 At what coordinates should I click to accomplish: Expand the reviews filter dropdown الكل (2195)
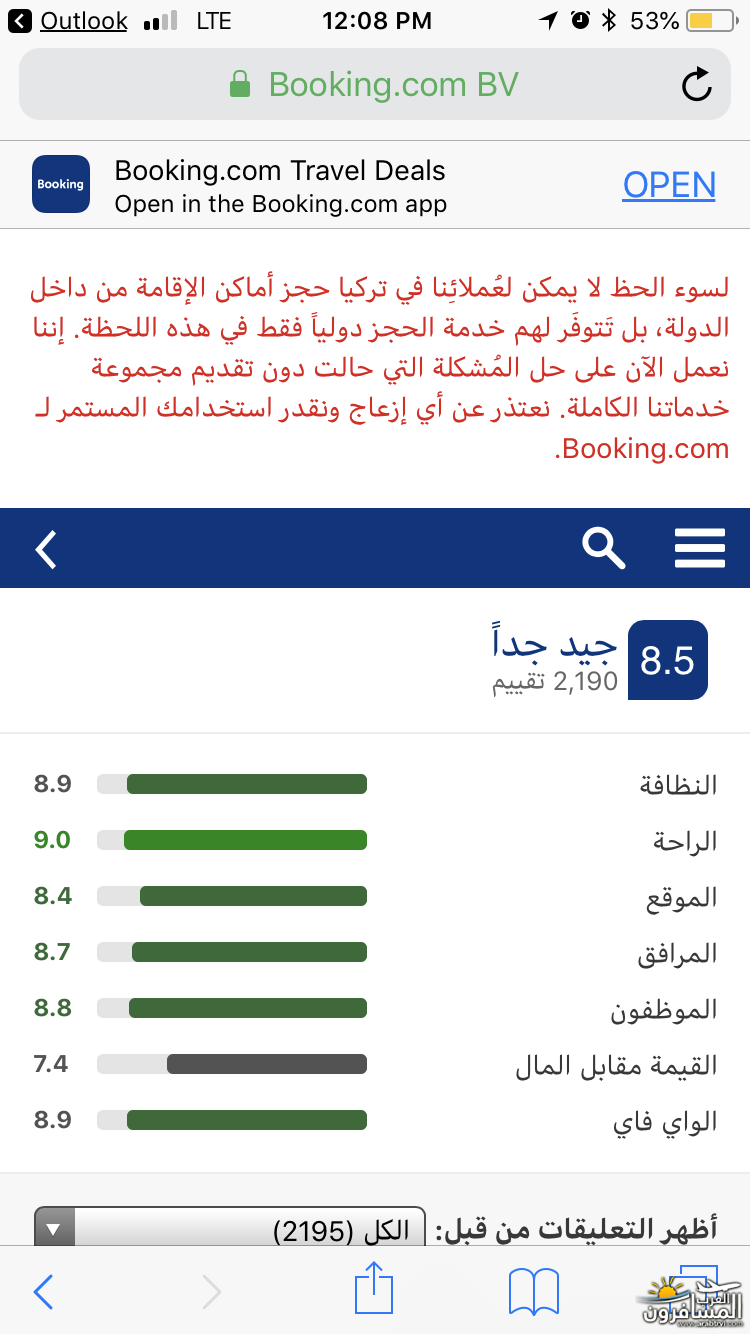tap(230, 1229)
